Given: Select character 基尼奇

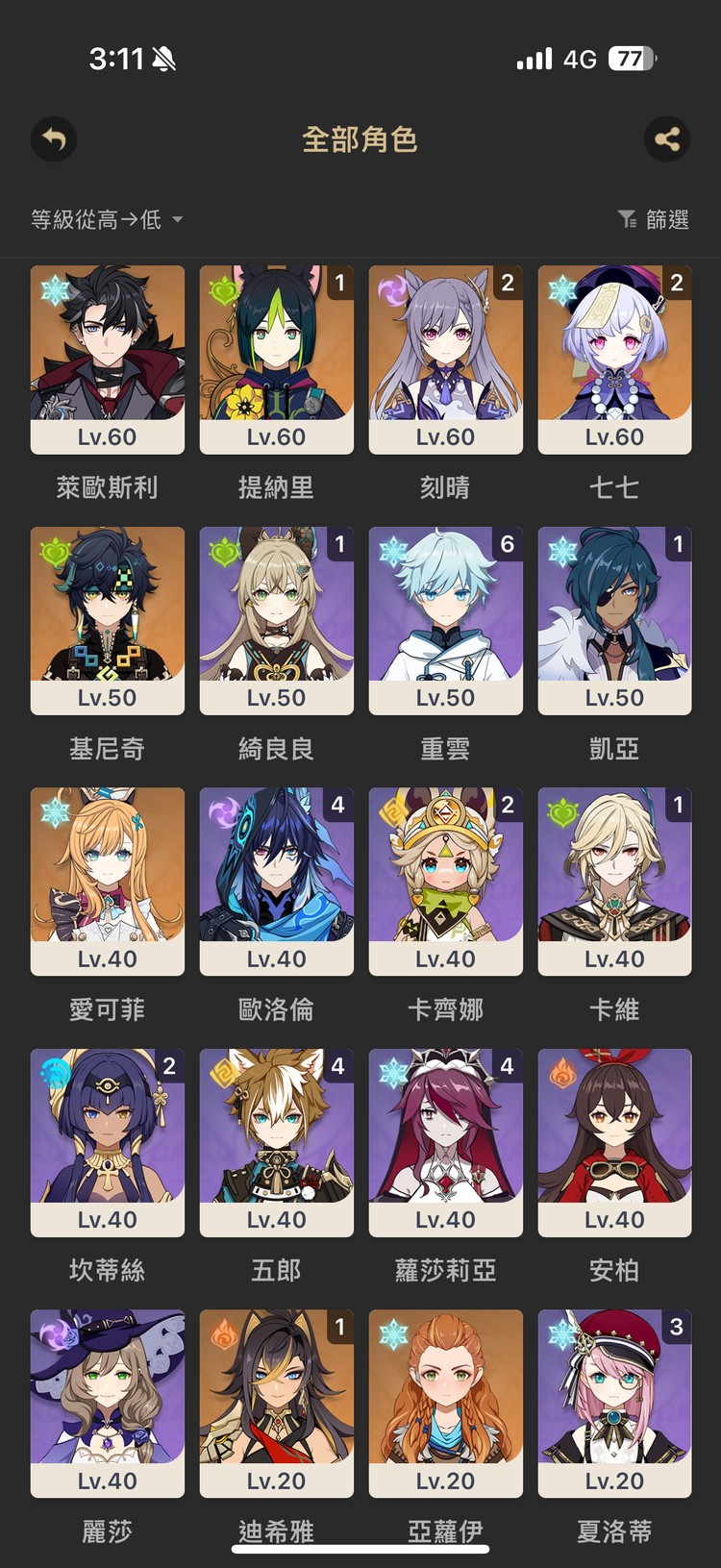Looking at the screenshot, I should pyautogui.click(x=107, y=620).
